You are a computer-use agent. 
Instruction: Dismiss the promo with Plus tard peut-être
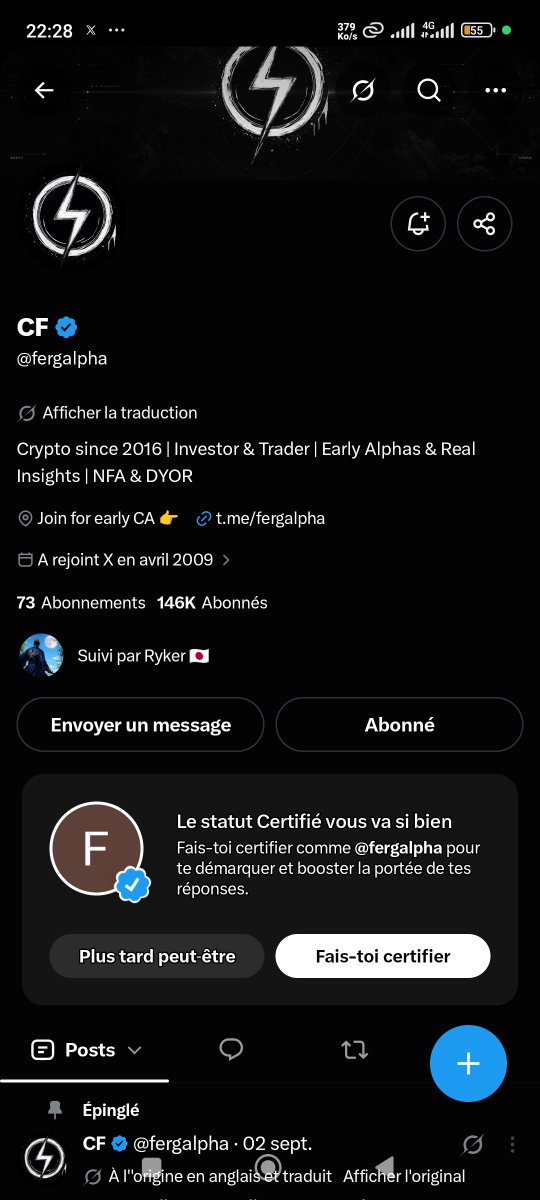[157, 956]
